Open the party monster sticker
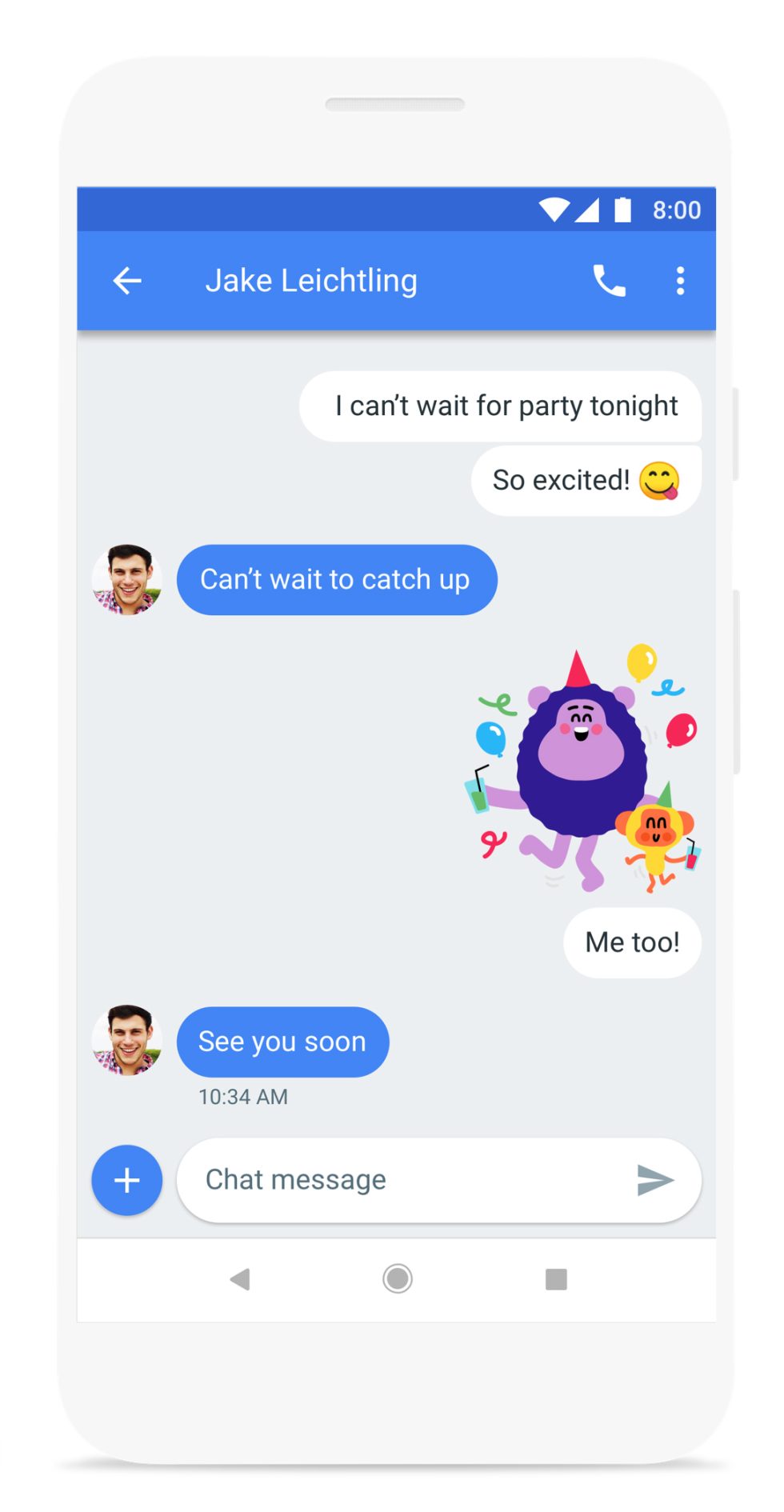 click(x=584, y=768)
